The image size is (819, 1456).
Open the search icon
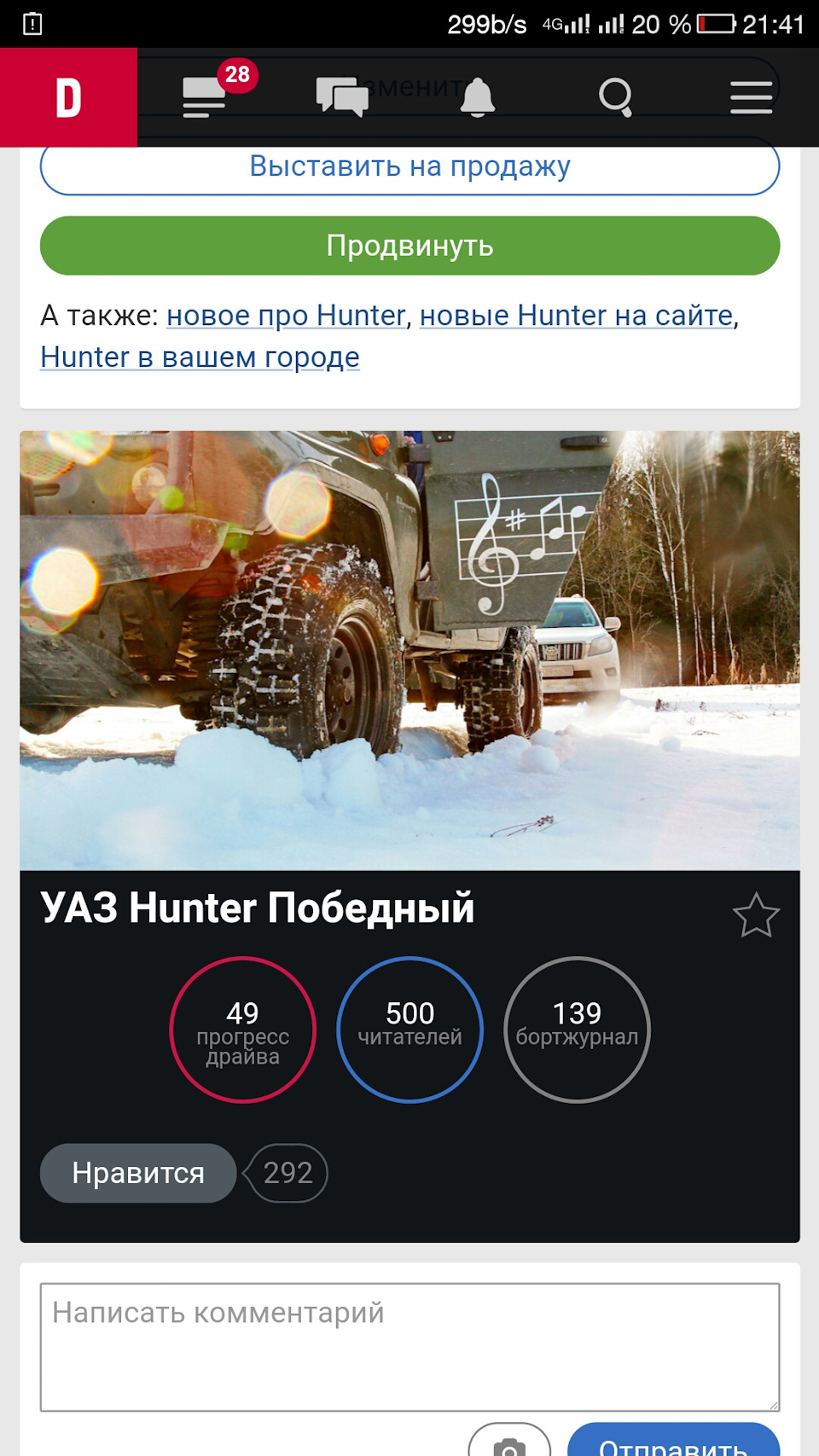click(x=615, y=97)
